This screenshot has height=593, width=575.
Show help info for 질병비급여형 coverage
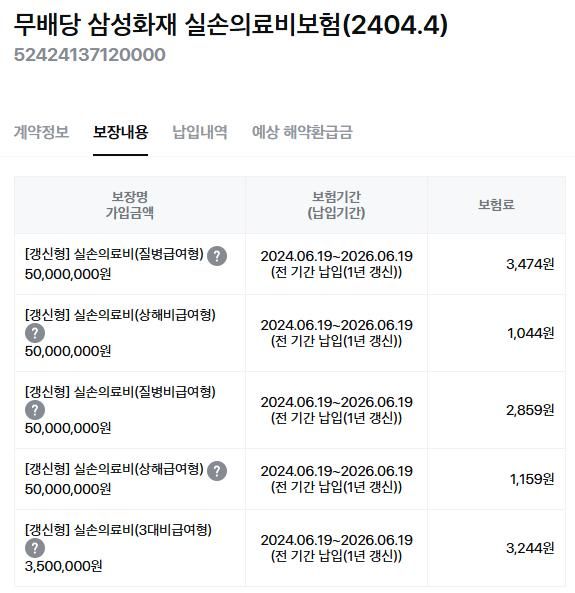pos(35,410)
